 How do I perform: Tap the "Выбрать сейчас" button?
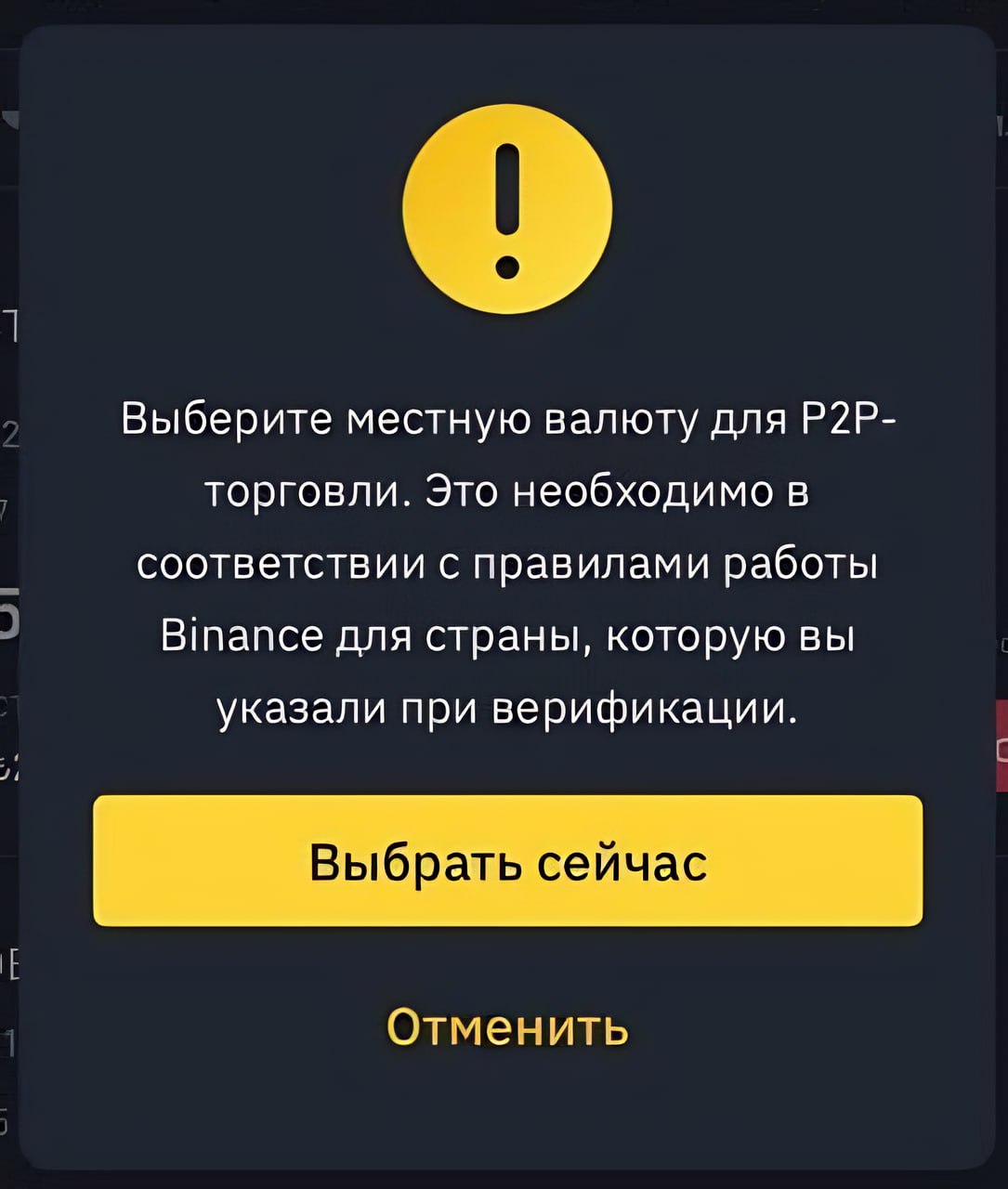click(x=507, y=861)
